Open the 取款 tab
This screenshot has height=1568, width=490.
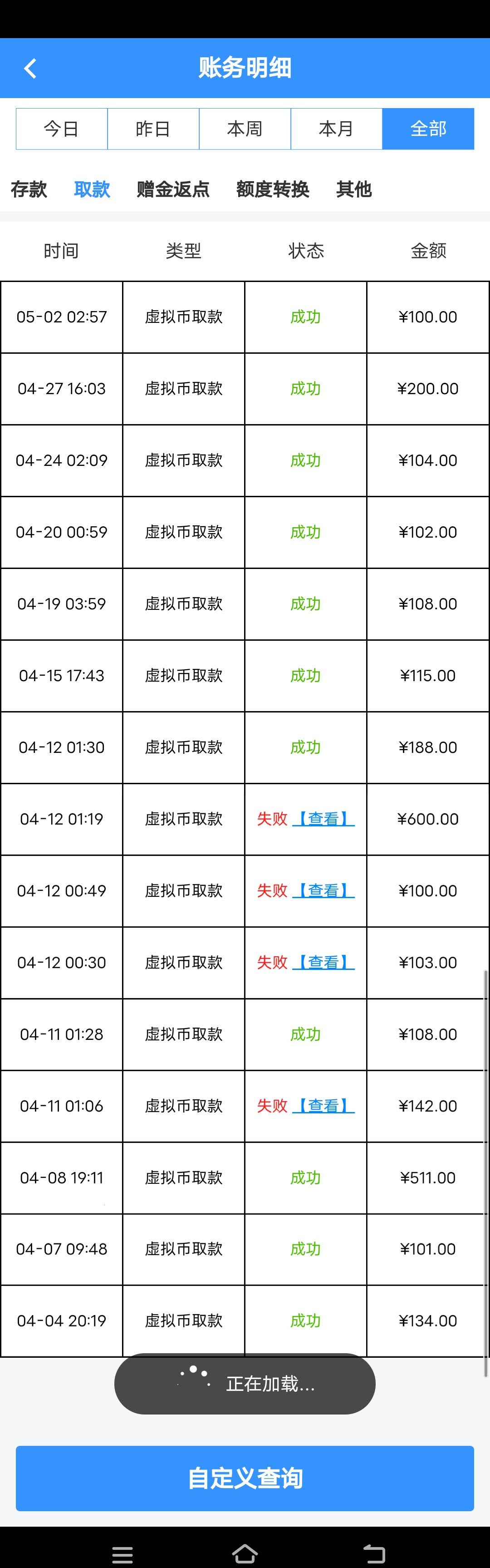coord(92,189)
